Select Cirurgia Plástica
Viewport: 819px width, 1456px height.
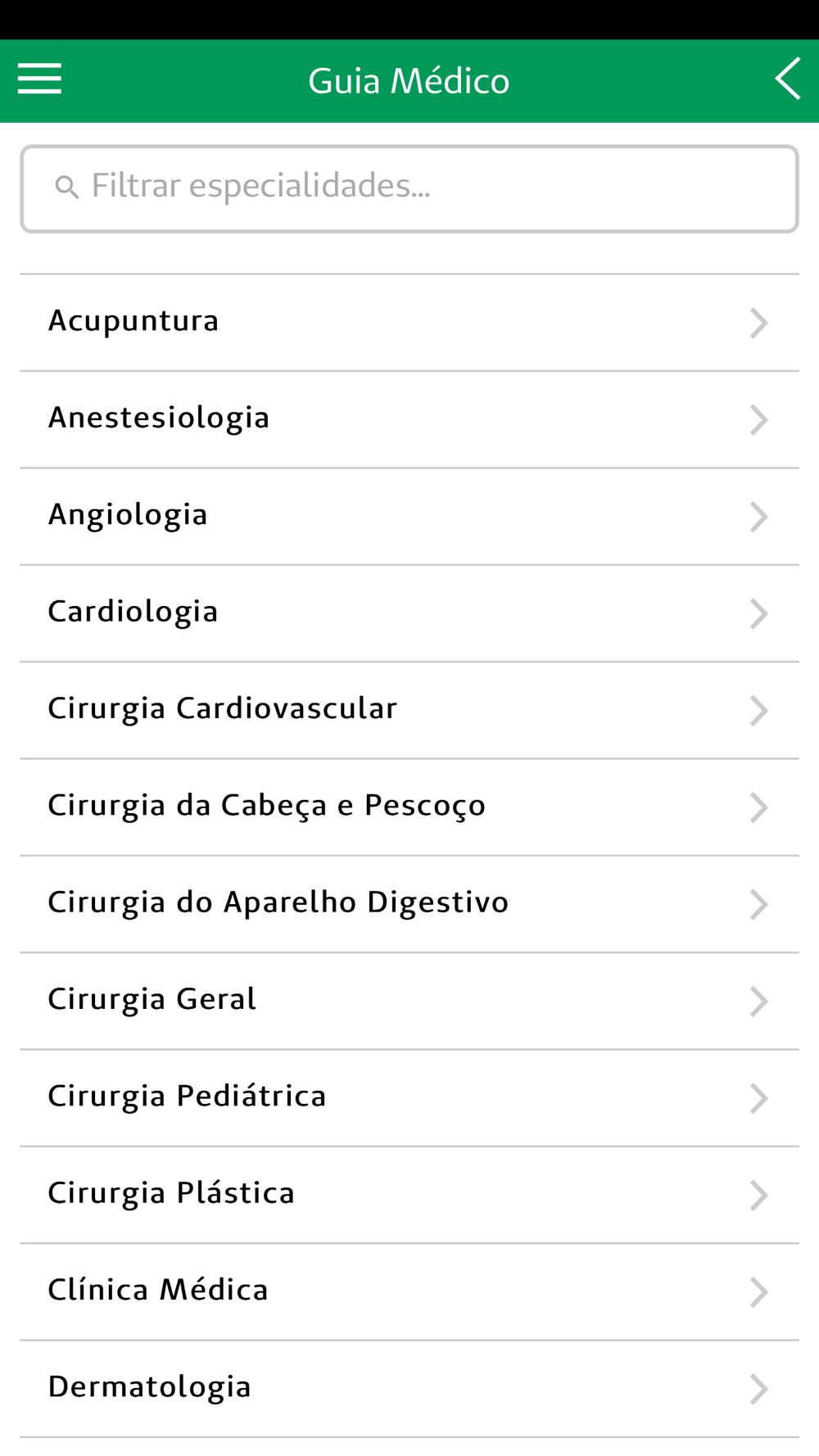[x=409, y=1194]
